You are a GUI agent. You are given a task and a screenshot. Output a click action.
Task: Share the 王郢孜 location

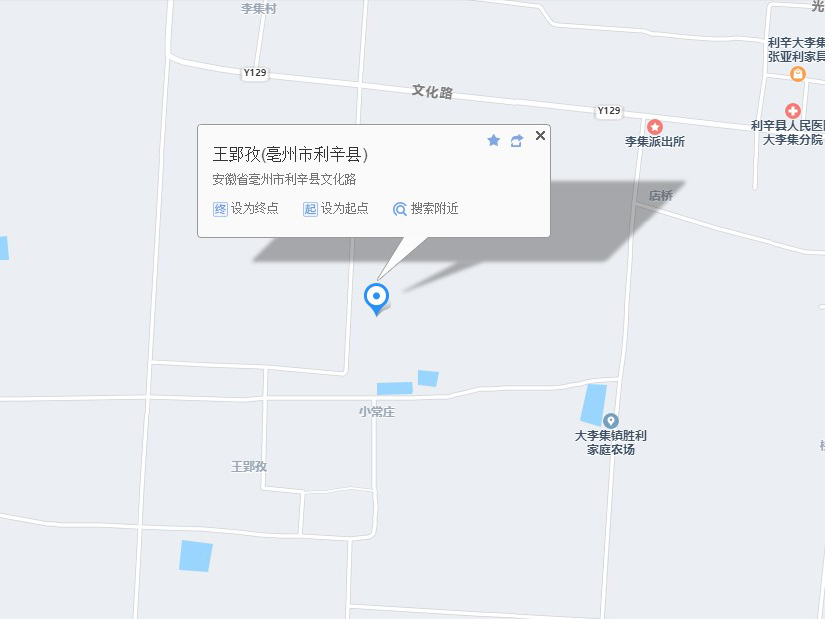click(x=516, y=141)
